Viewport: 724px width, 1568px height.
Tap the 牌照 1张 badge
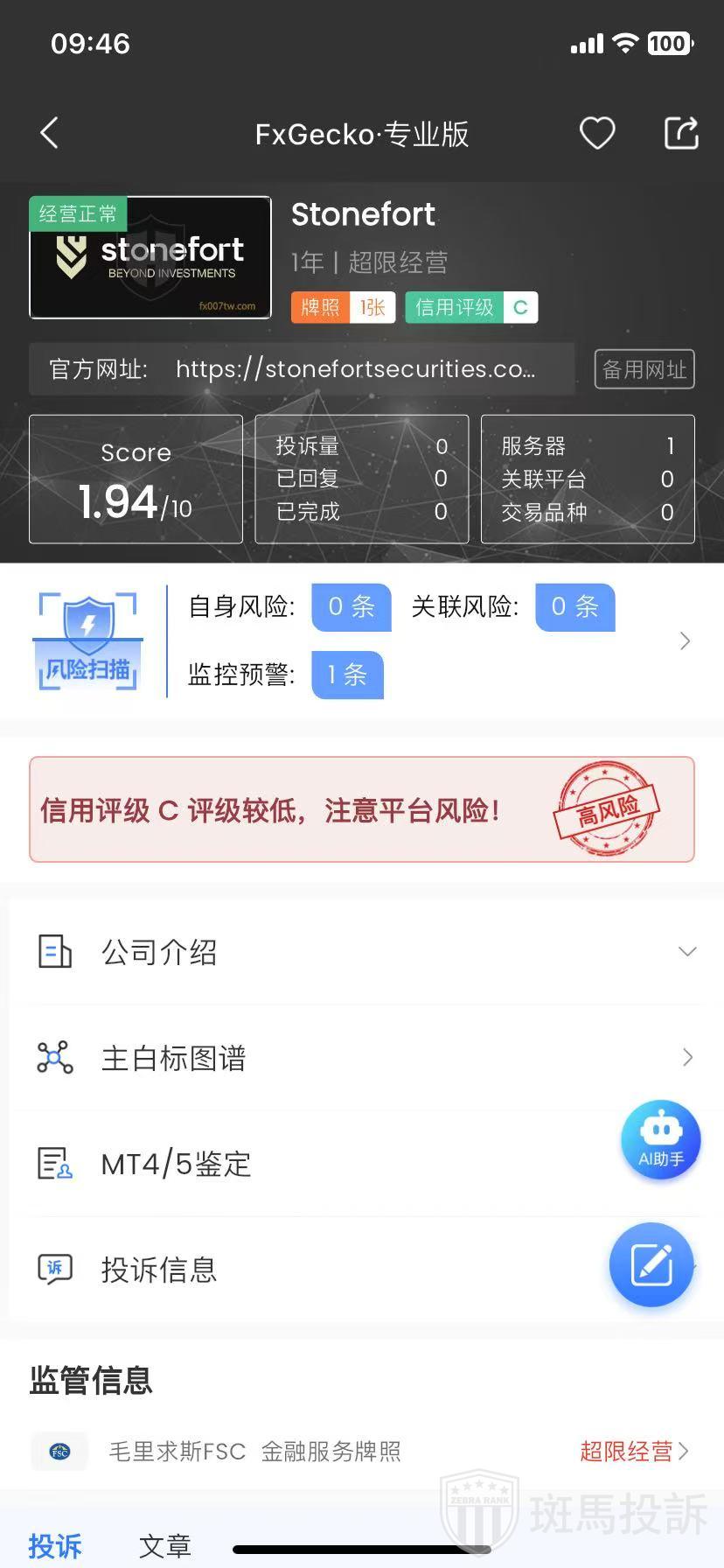pyautogui.click(x=343, y=308)
